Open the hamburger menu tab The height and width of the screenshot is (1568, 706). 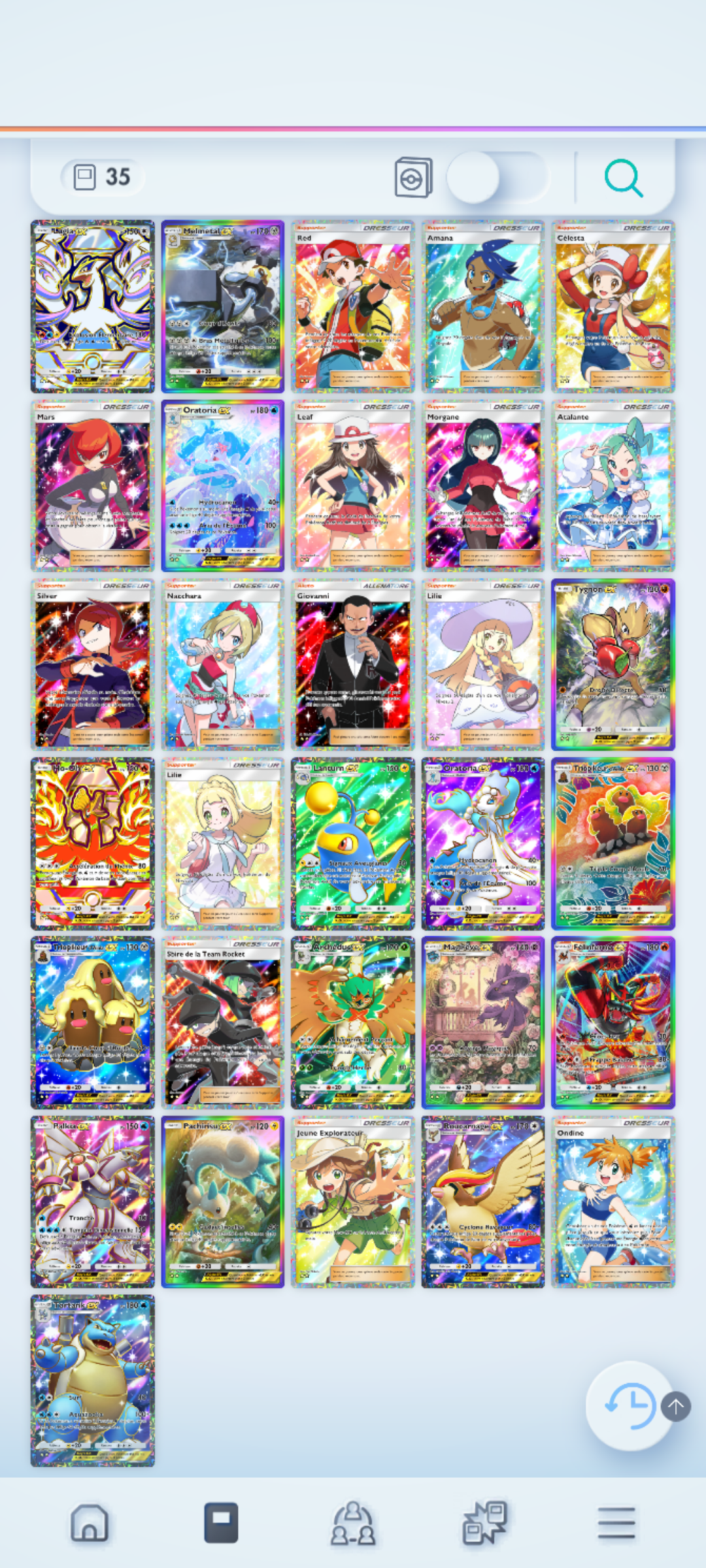616,1523
